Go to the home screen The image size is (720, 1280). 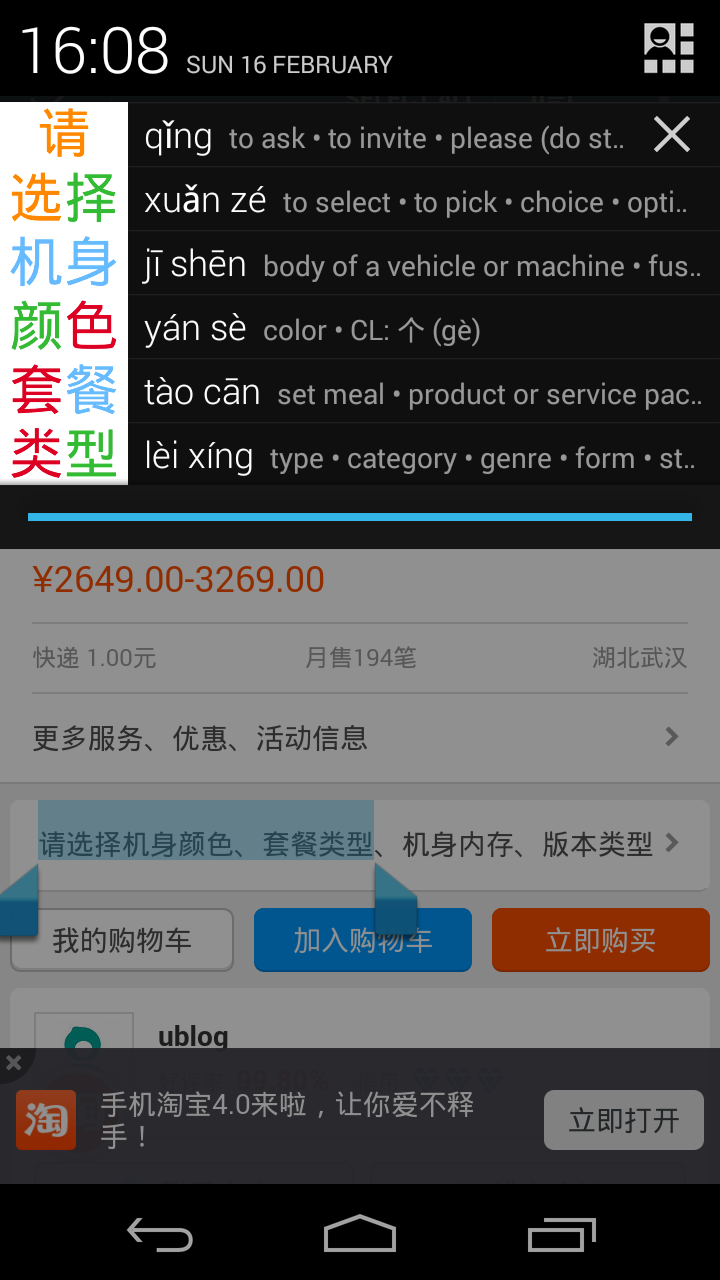coord(360,1235)
